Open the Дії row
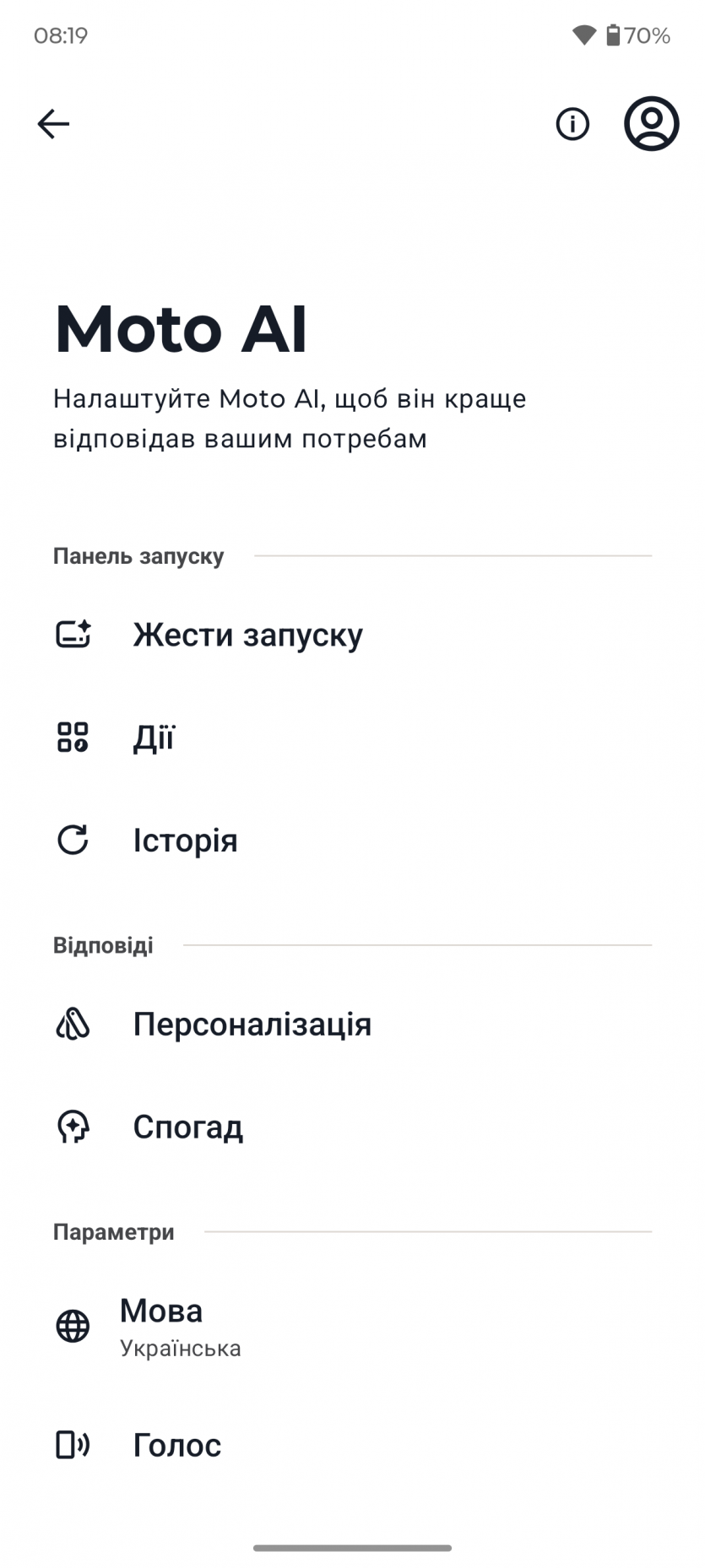This screenshot has height=1568, width=705. [154, 738]
